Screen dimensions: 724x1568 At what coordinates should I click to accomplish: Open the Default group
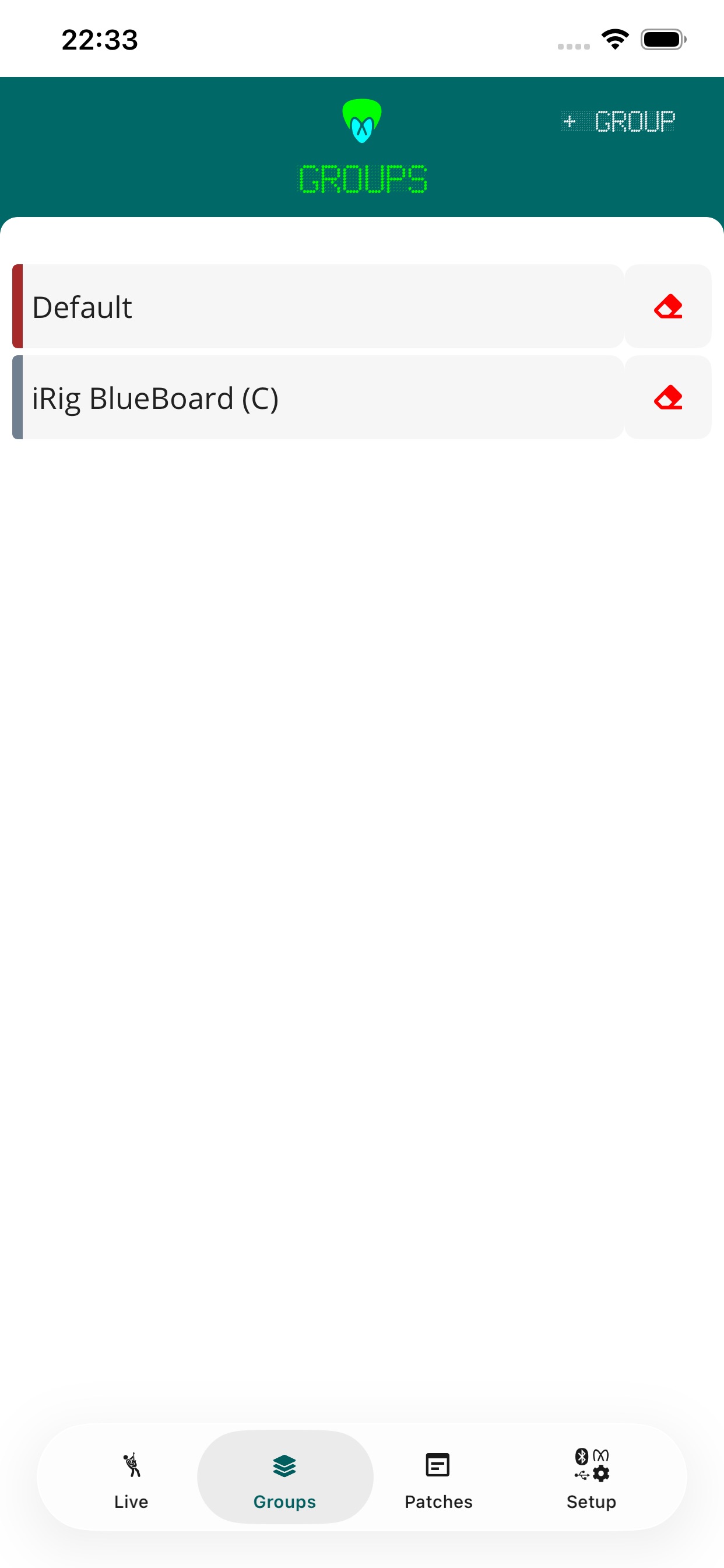[x=318, y=306]
